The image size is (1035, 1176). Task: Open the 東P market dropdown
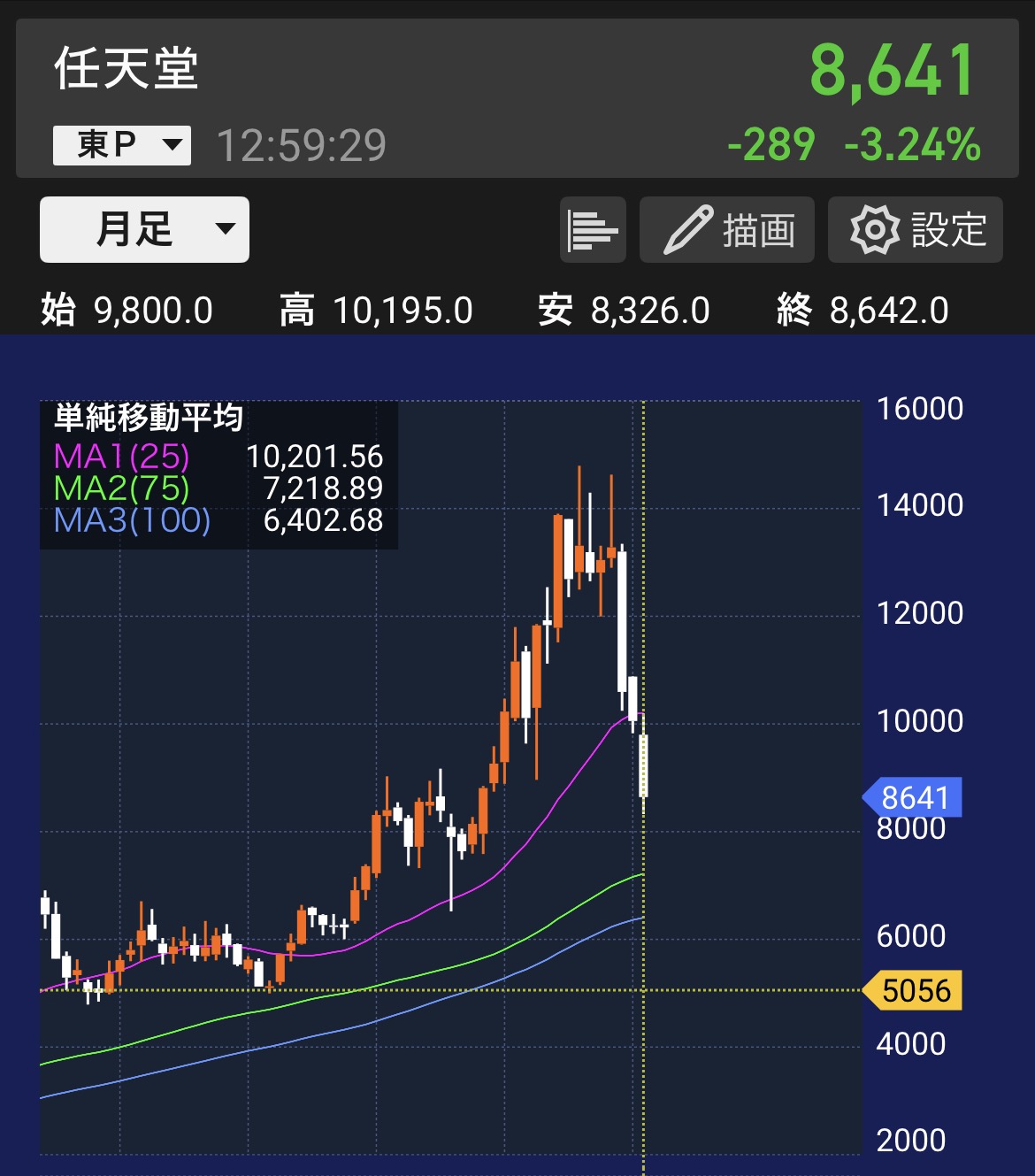122,145
